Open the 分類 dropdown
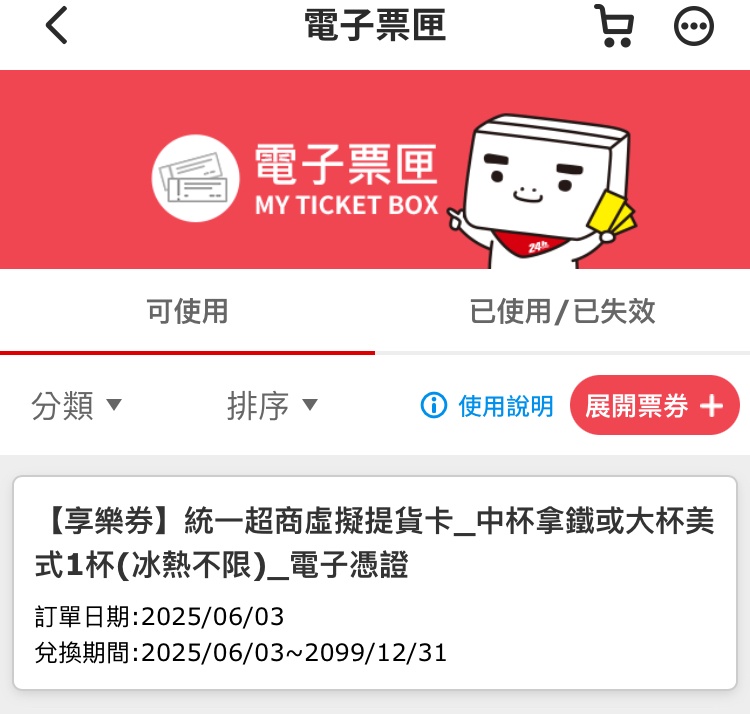The width and height of the screenshot is (750, 714). click(x=77, y=405)
